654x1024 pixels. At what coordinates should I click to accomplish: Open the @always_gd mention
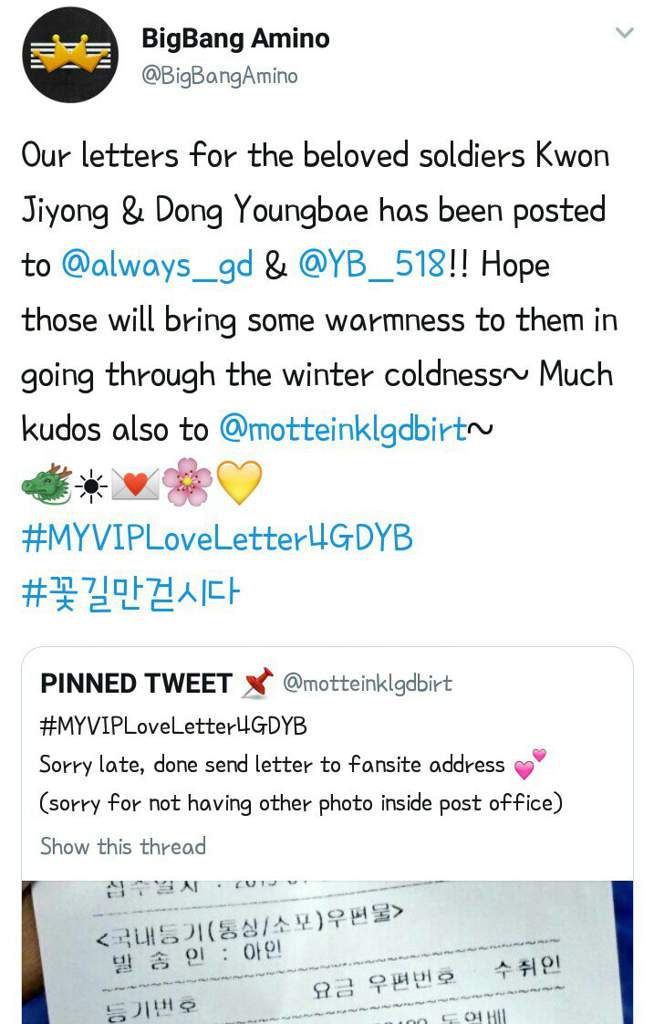click(157, 266)
